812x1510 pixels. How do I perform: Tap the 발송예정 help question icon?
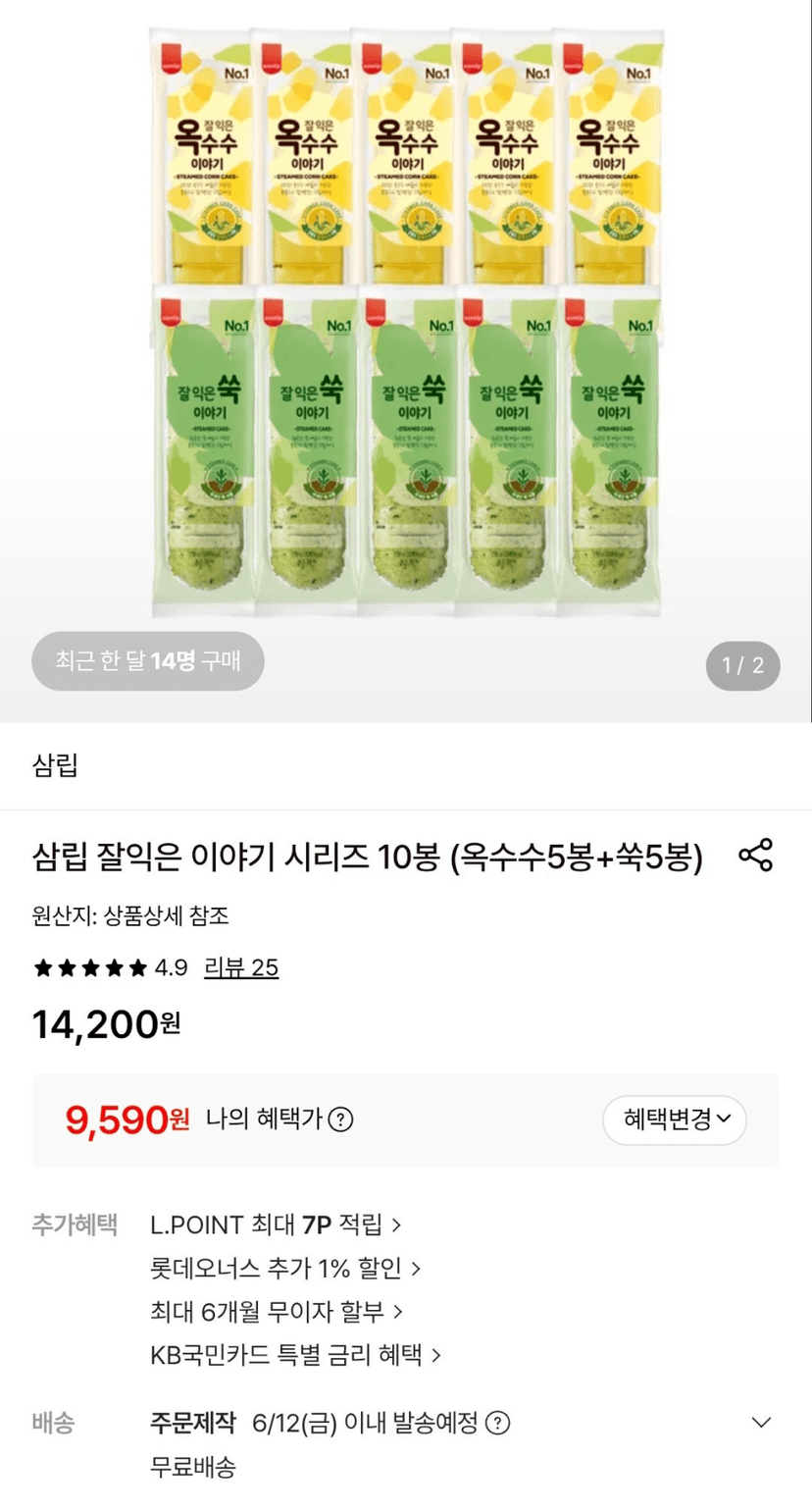click(x=498, y=1423)
